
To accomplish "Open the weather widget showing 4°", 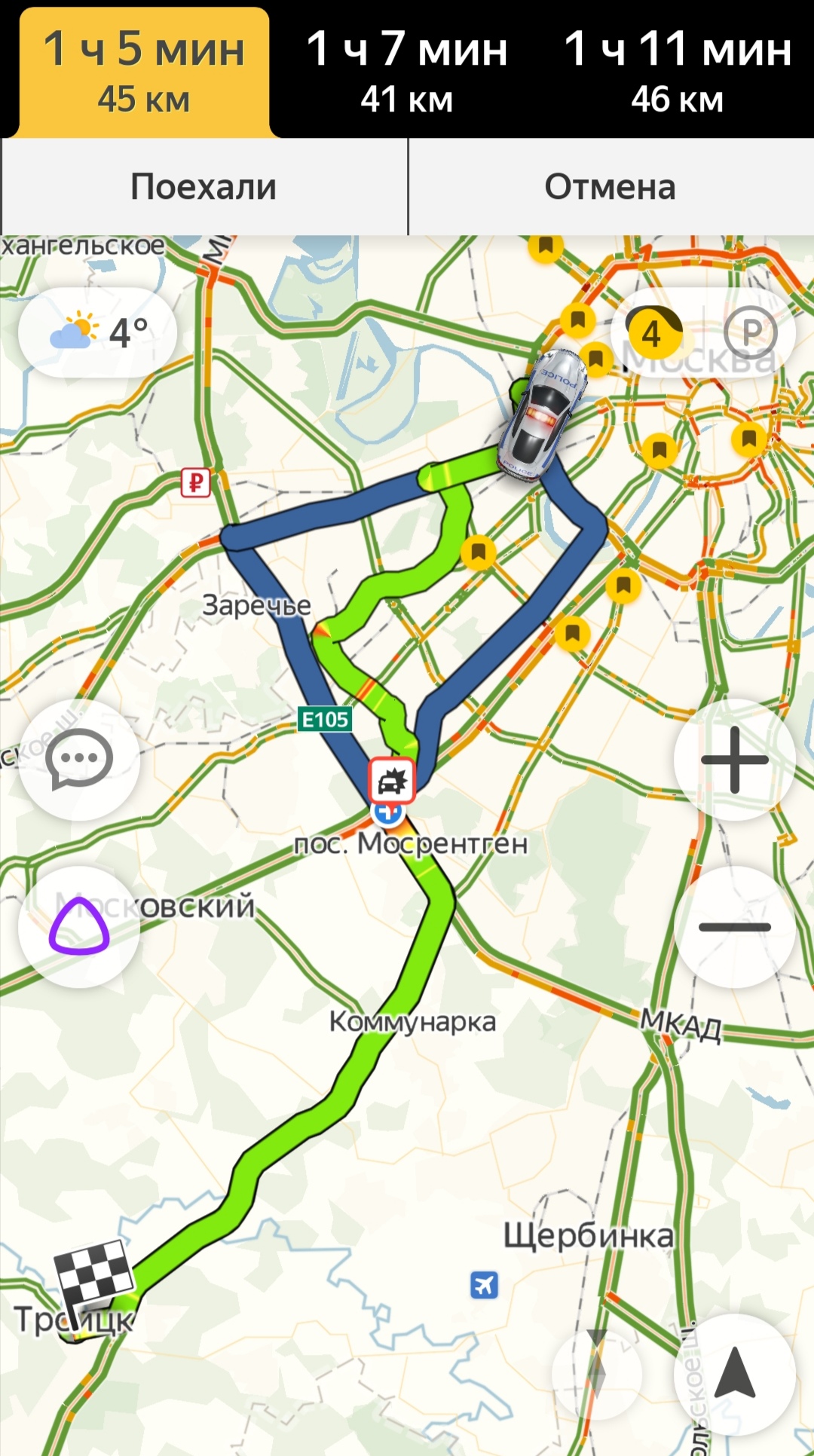I will [x=98, y=332].
